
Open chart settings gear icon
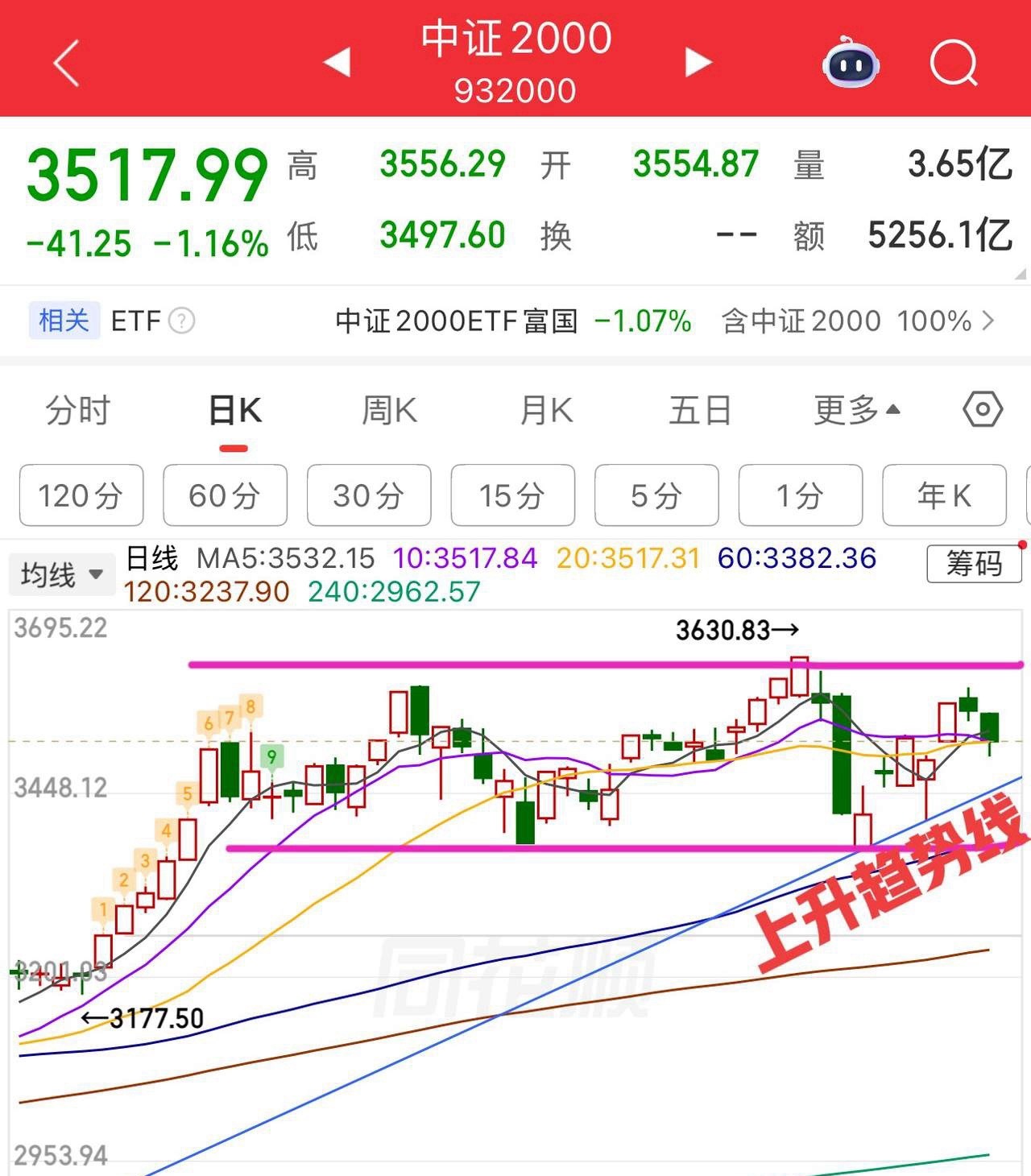point(982,410)
